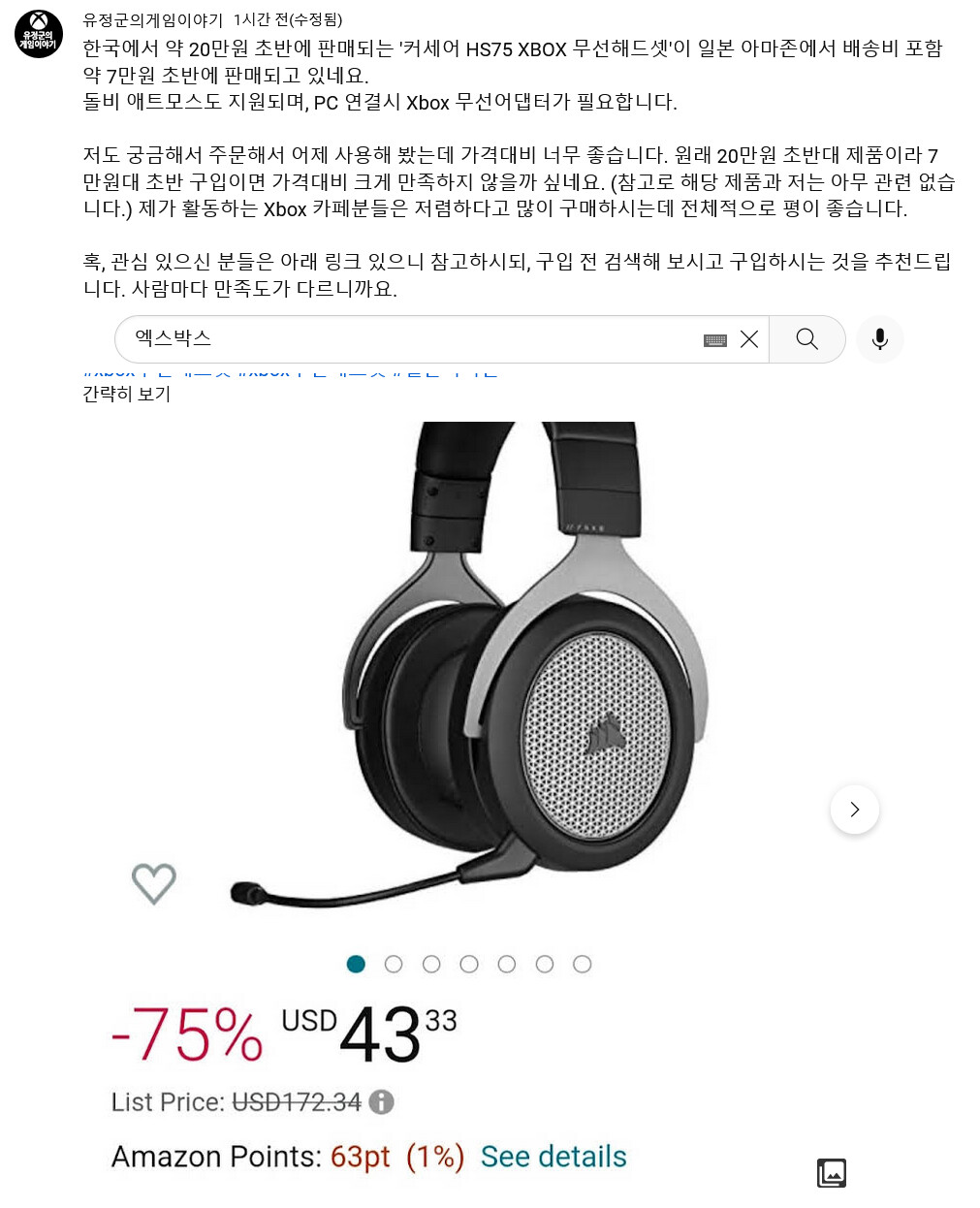Open the 유정군의게임이야기 channel avatar
980x1208 pixels.
click(x=39, y=35)
